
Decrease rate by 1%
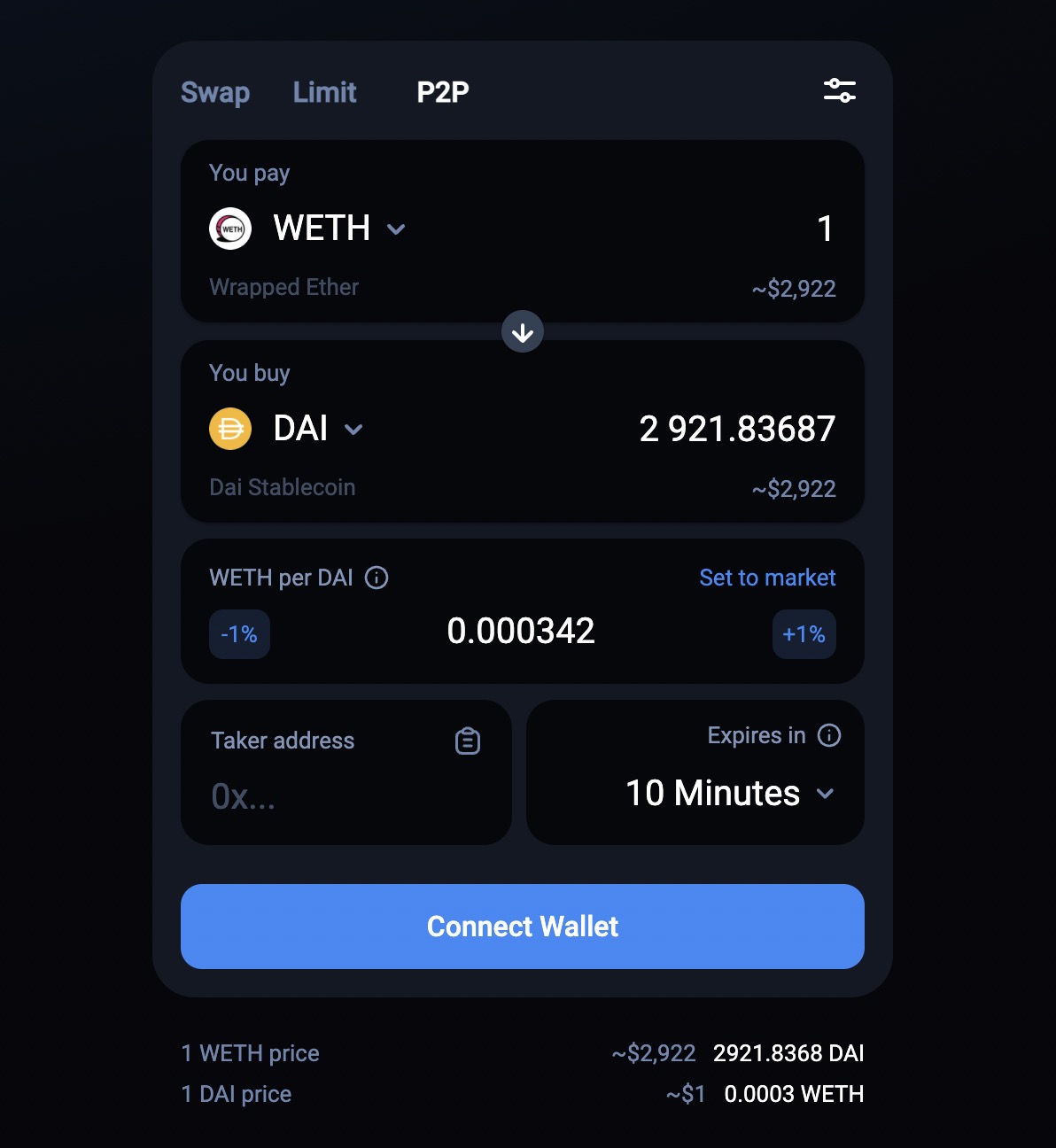pyautogui.click(x=239, y=634)
